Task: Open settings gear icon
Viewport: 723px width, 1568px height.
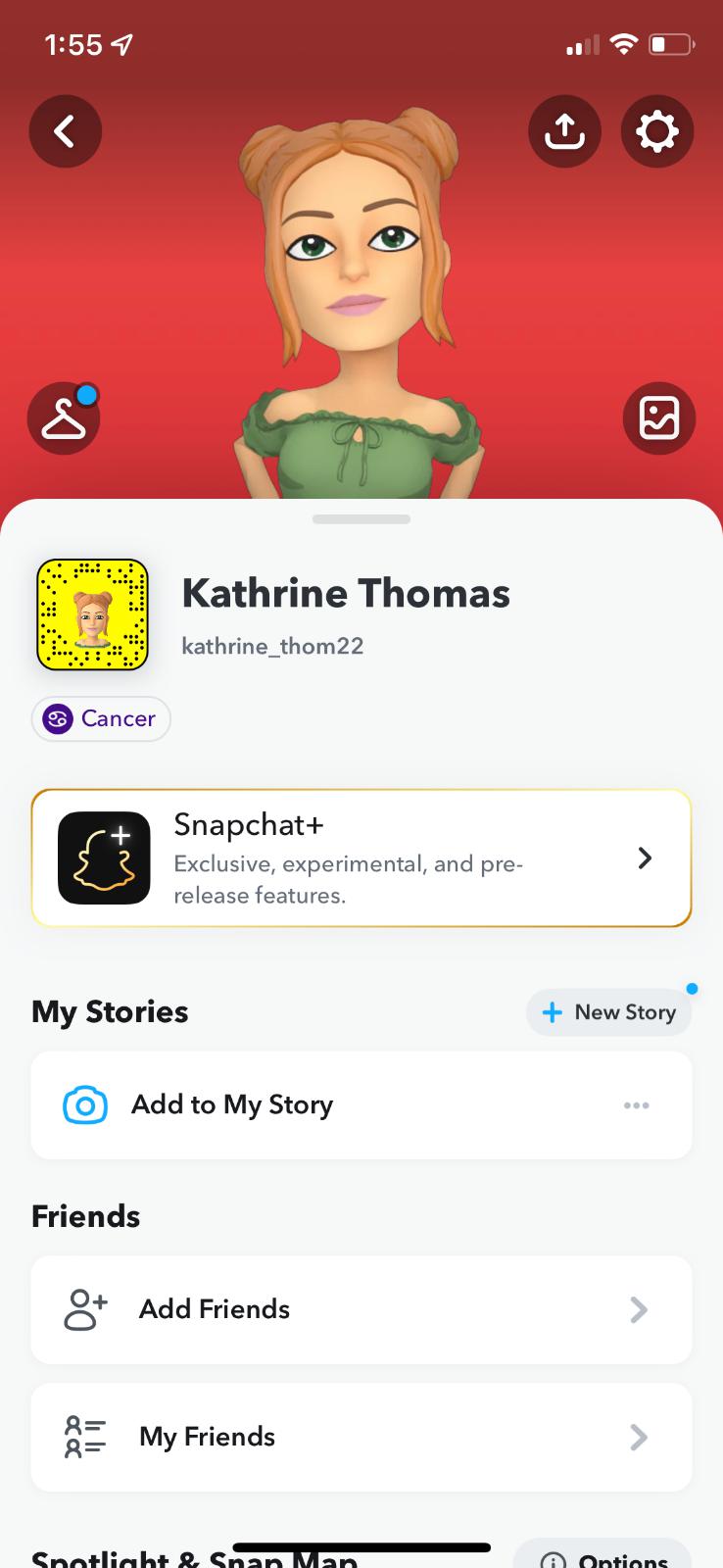Action: click(x=656, y=130)
